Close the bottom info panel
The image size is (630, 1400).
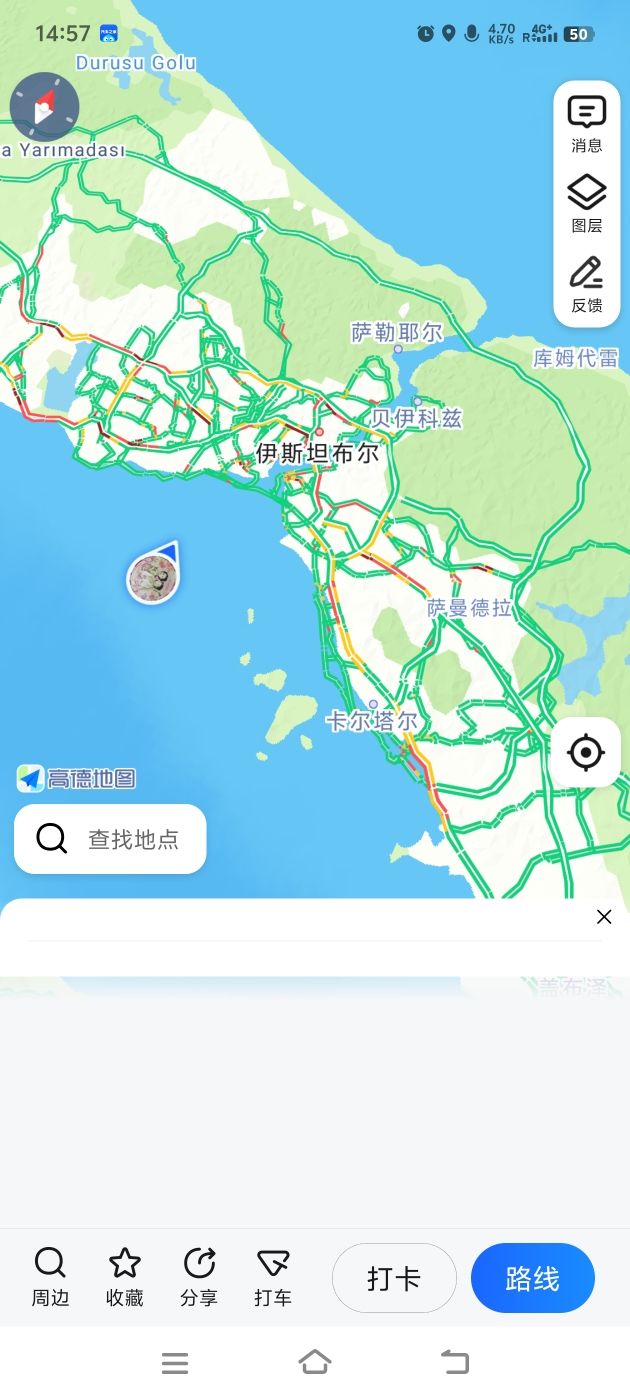click(x=604, y=917)
